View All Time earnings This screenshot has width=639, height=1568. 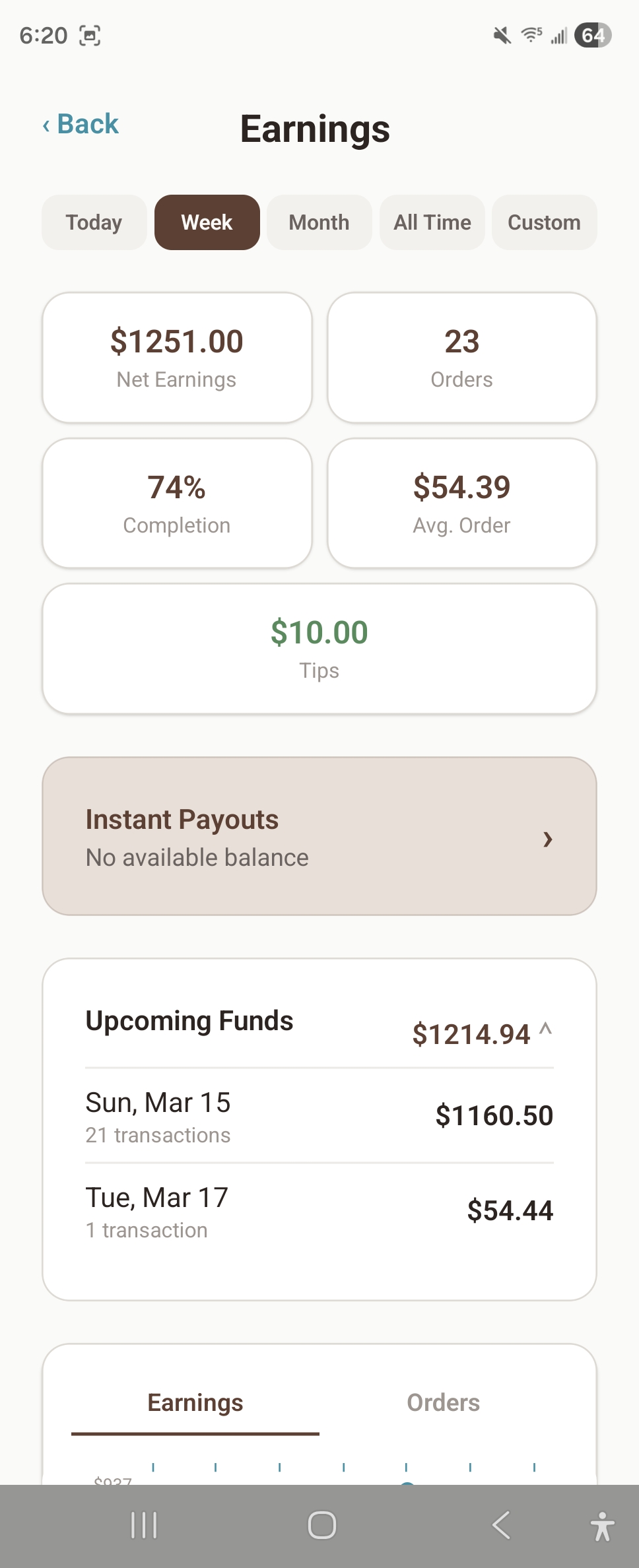[432, 222]
